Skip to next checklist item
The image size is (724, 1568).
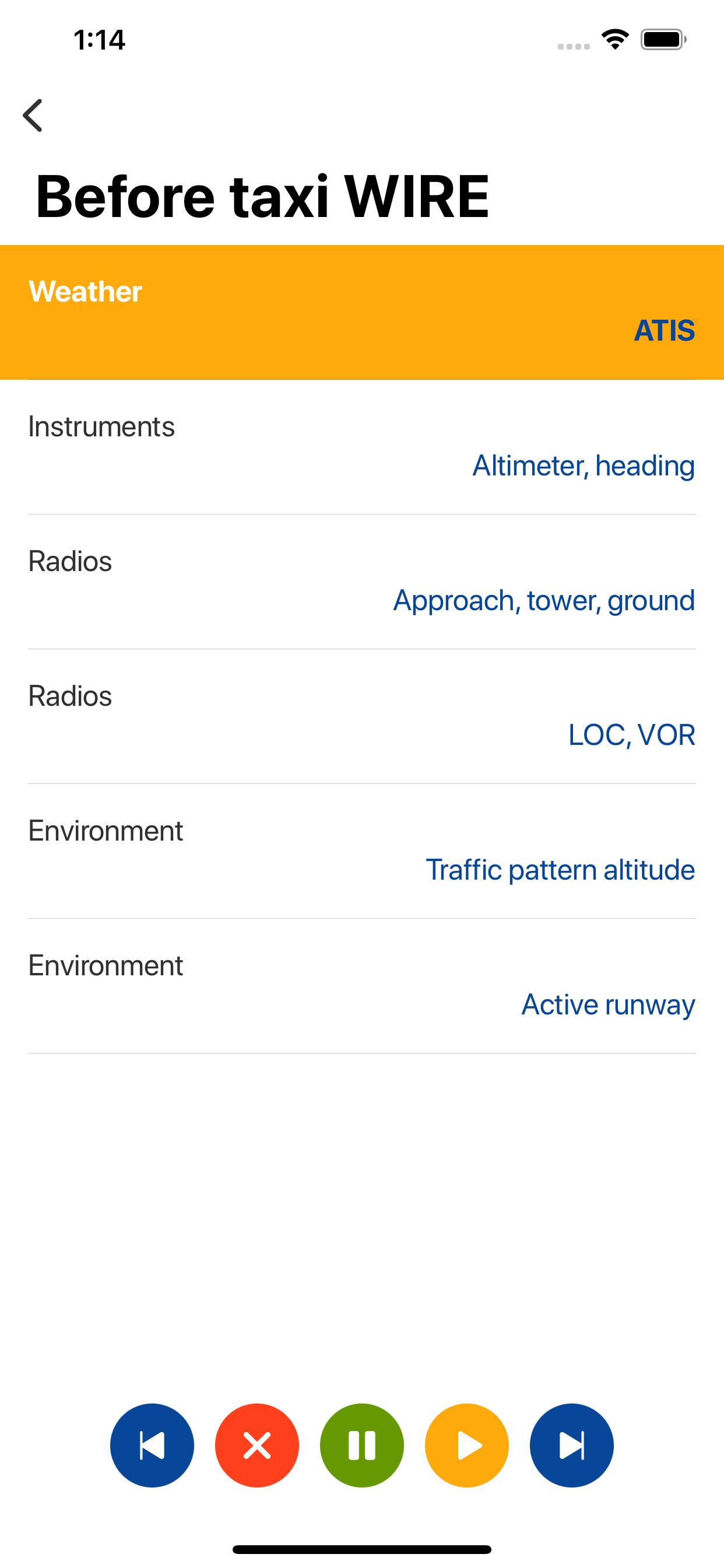click(572, 1445)
